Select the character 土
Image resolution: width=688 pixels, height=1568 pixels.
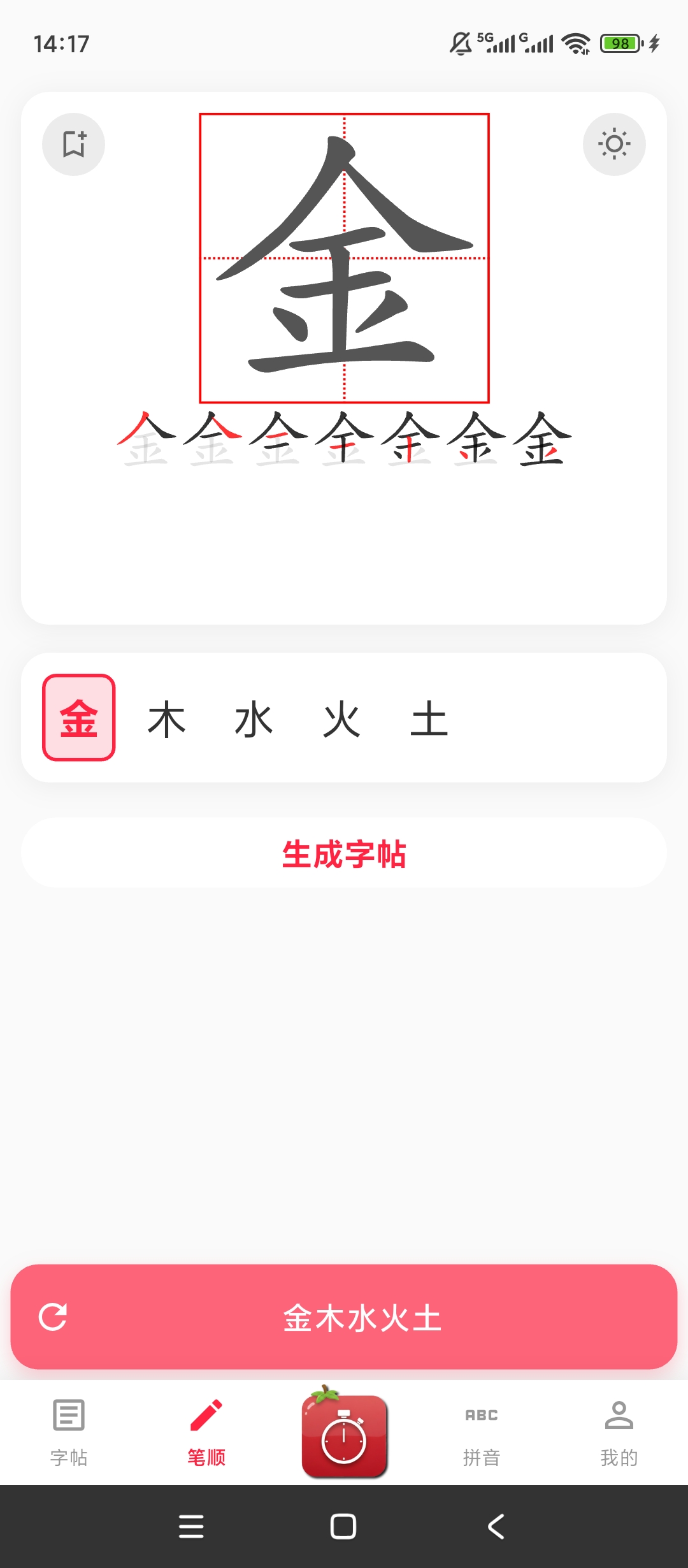click(429, 719)
